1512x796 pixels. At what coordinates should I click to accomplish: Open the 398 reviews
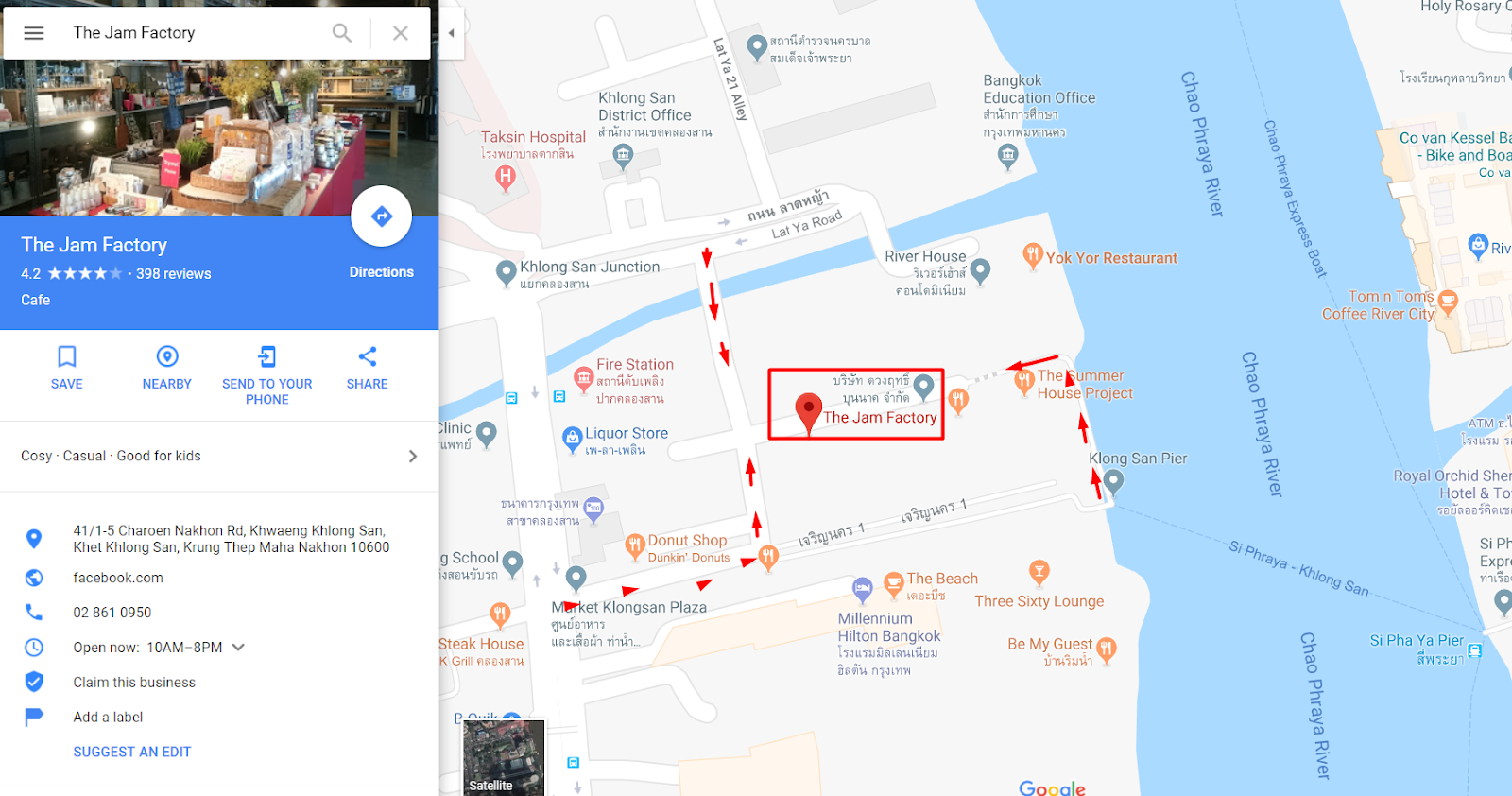coord(174,274)
